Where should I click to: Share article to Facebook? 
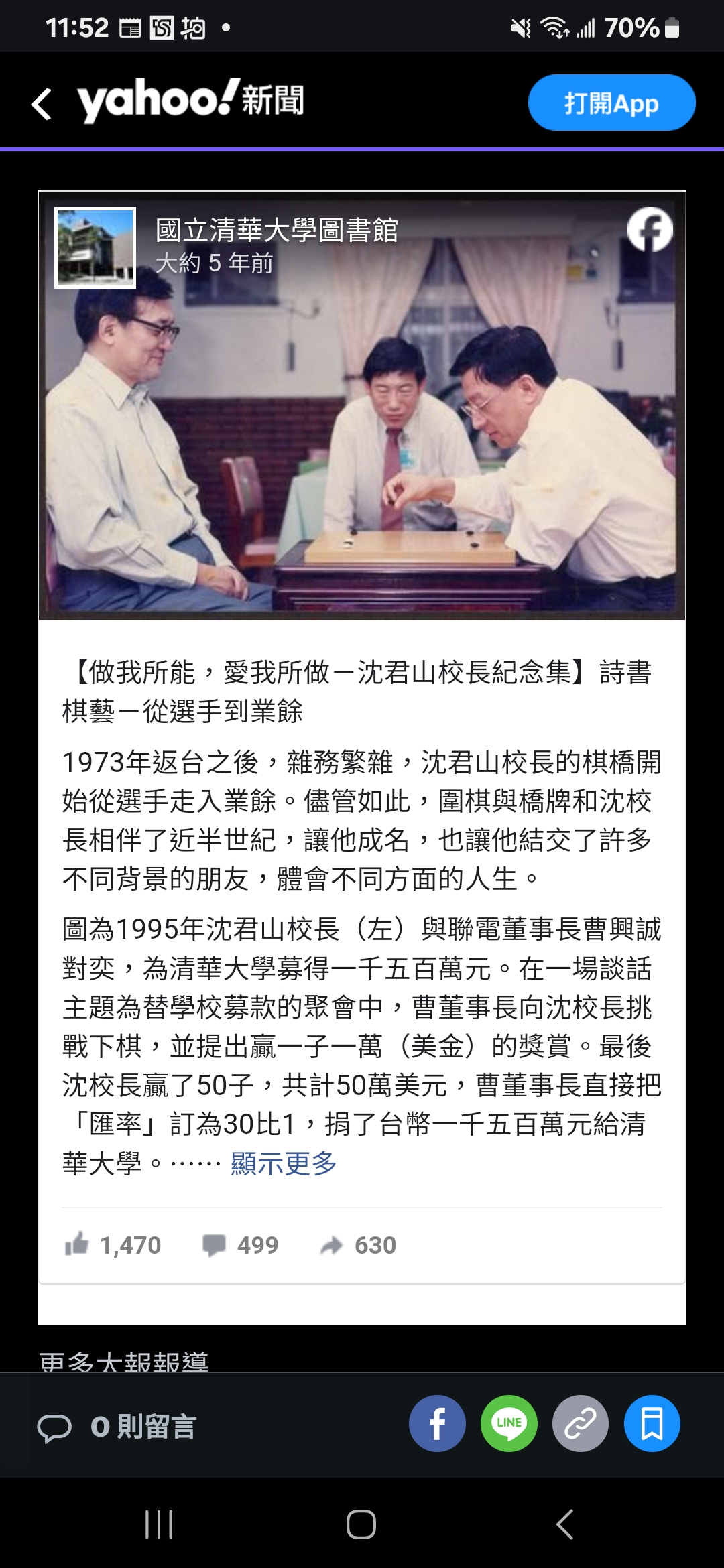(437, 1424)
